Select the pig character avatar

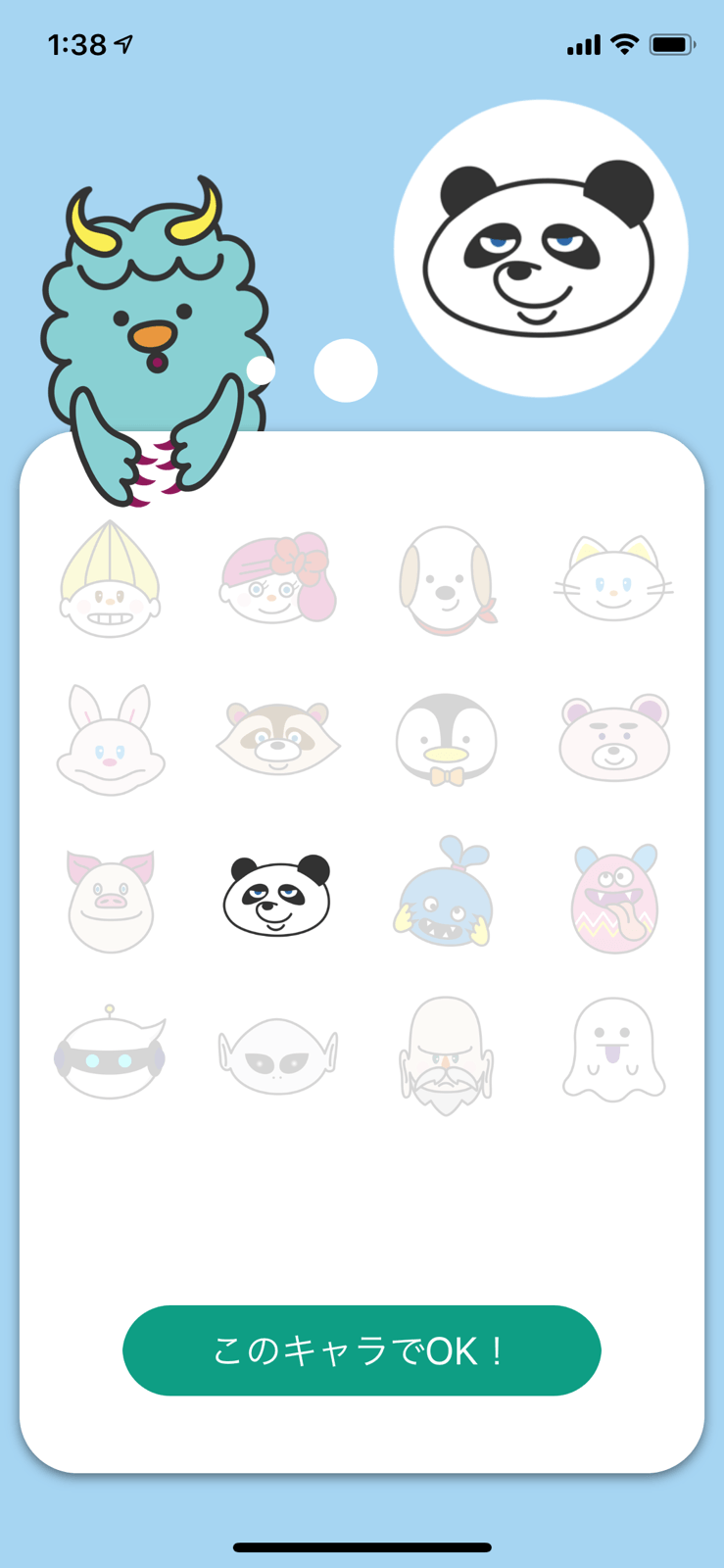pyautogui.click(x=110, y=895)
